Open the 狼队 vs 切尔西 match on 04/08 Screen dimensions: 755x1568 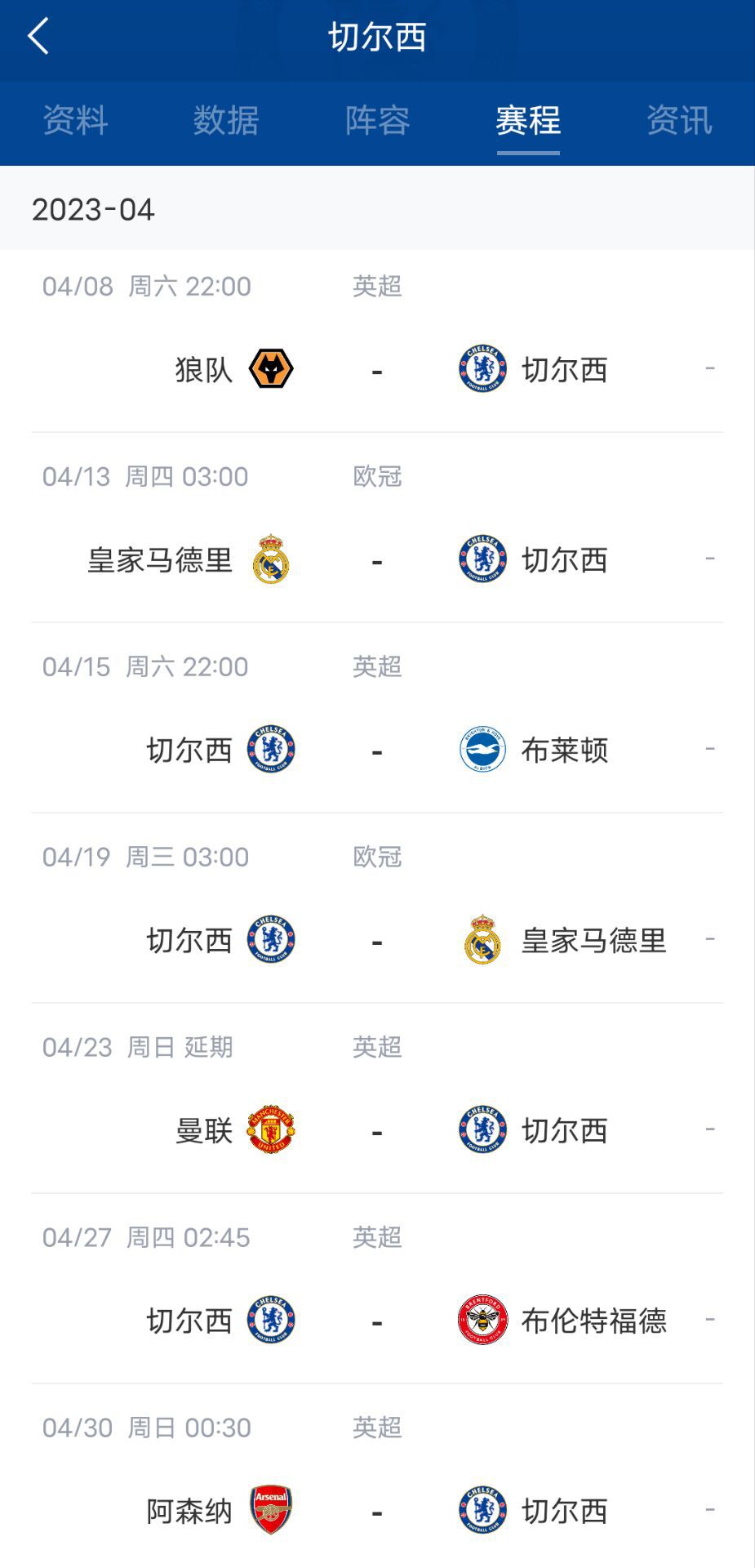point(377,369)
